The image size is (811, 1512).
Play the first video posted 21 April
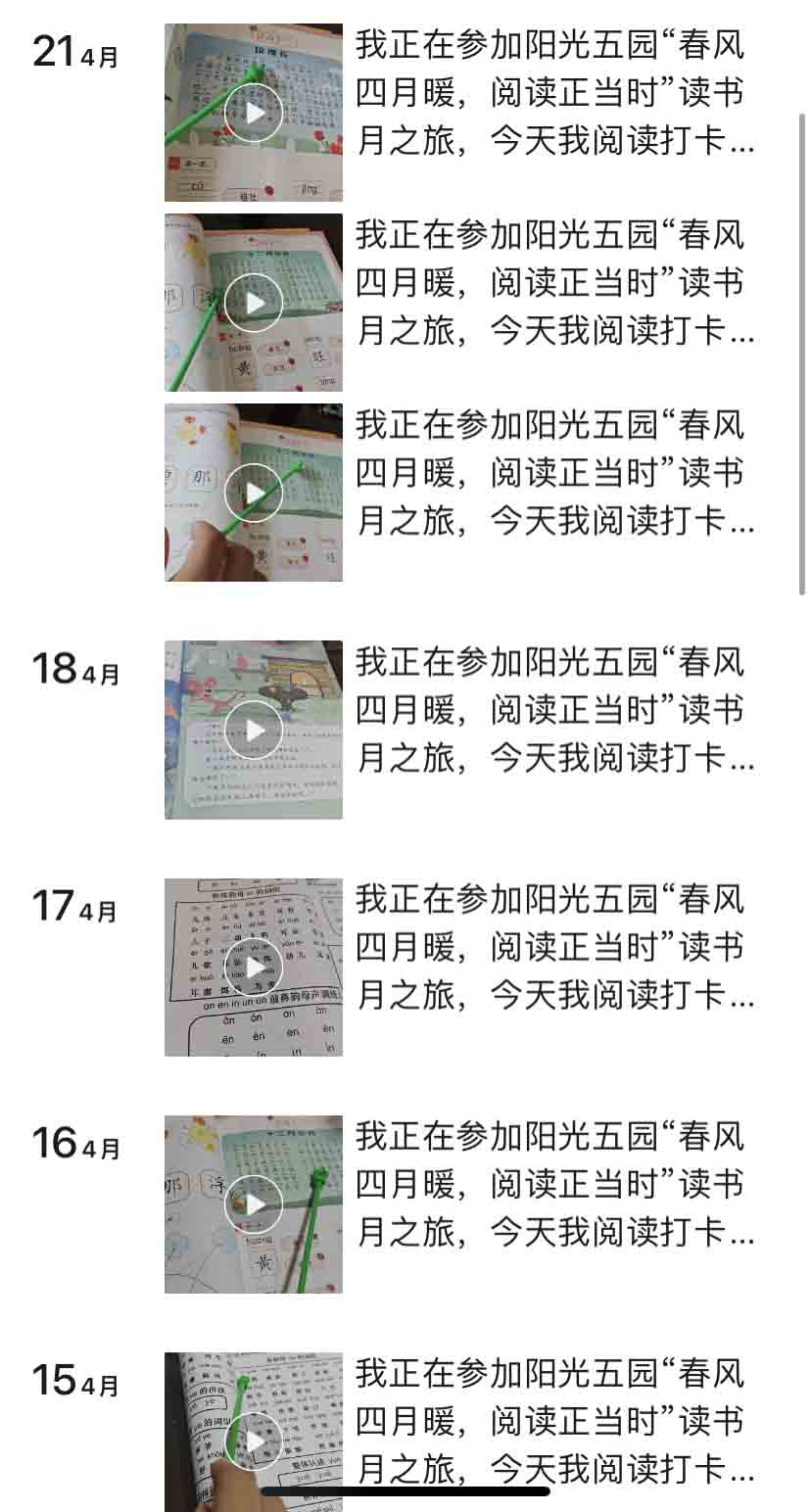point(254,113)
